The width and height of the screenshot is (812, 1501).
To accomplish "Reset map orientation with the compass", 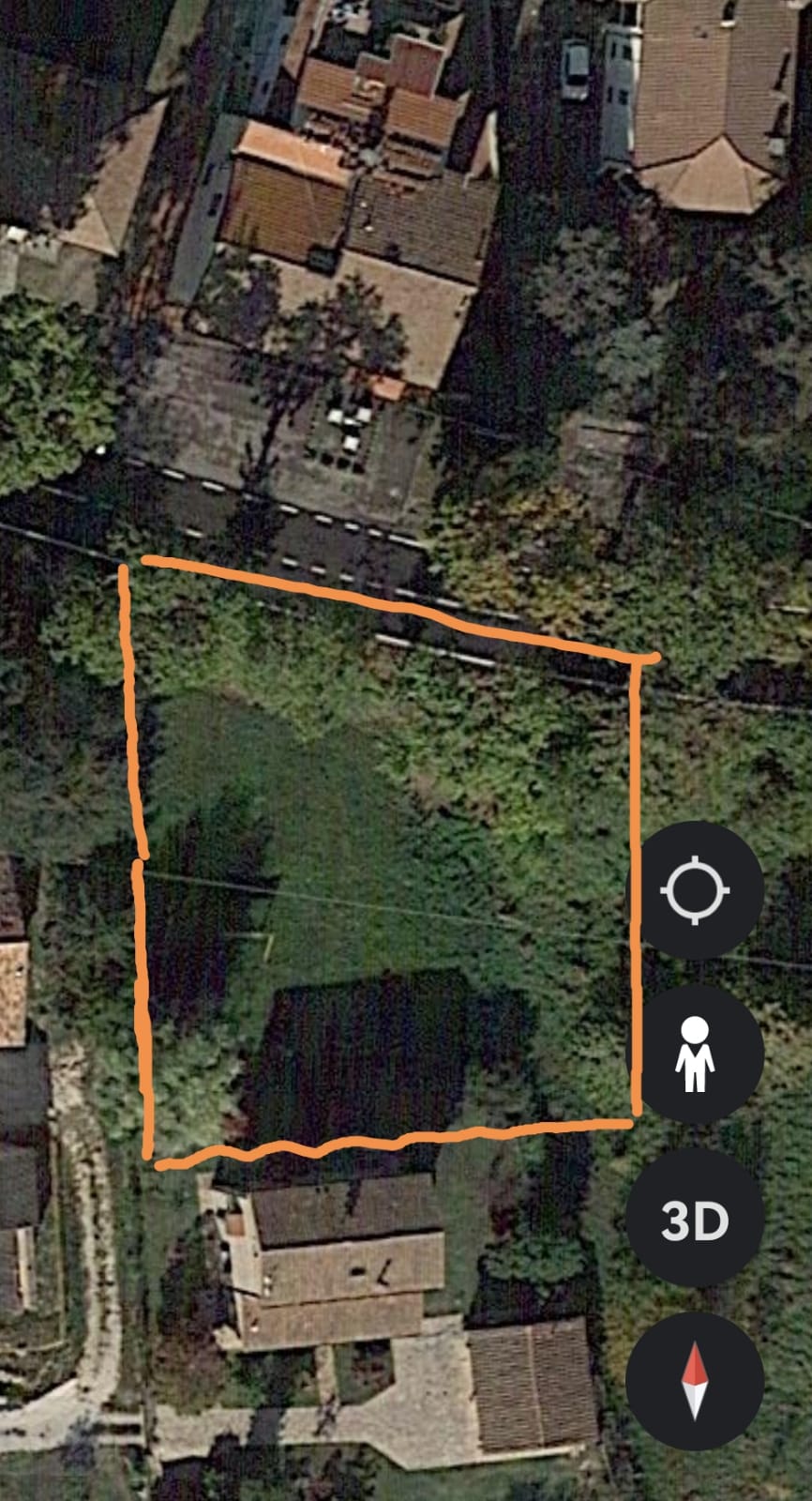I will (695, 1381).
